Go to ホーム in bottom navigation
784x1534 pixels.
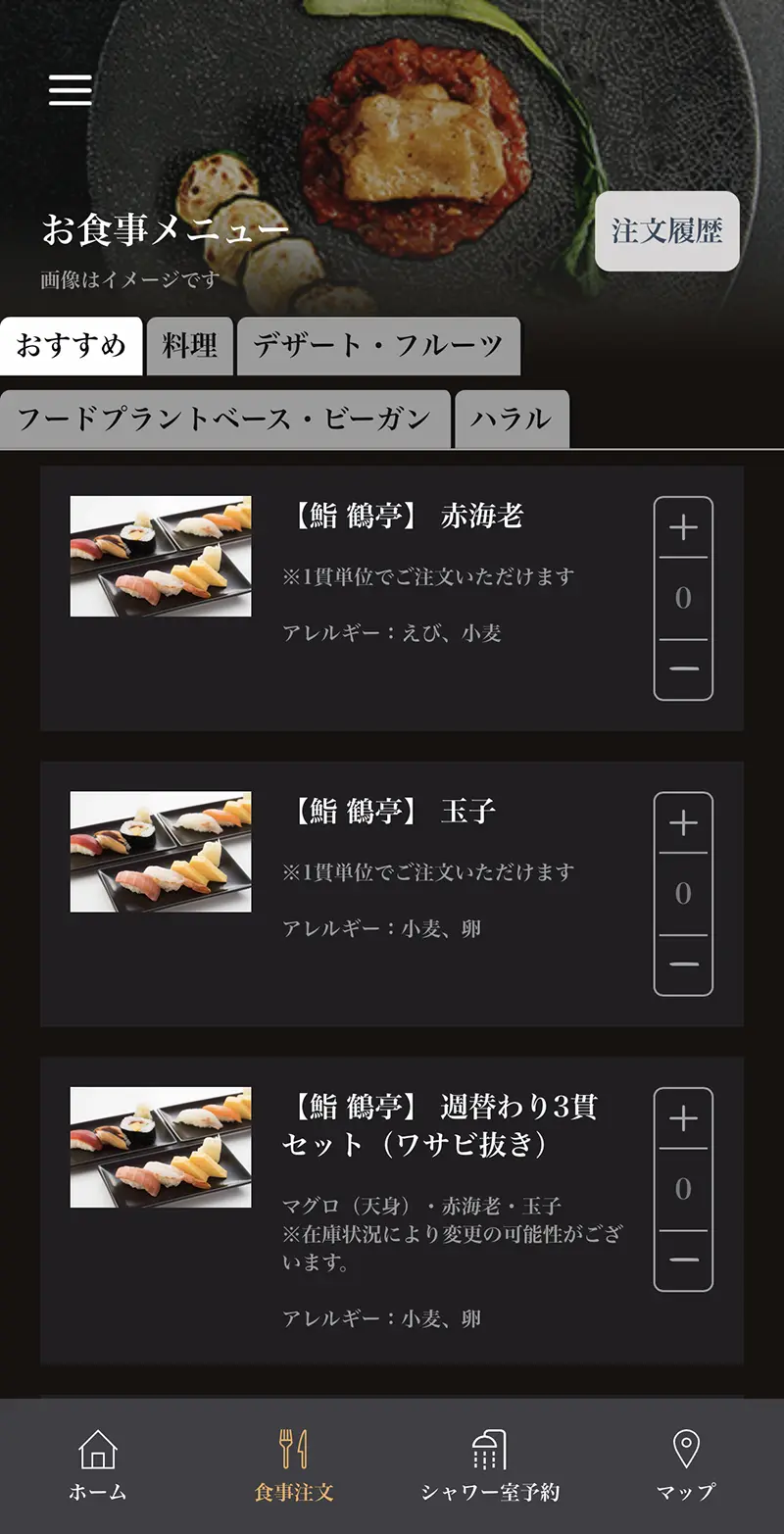click(x=98, y=1465)
